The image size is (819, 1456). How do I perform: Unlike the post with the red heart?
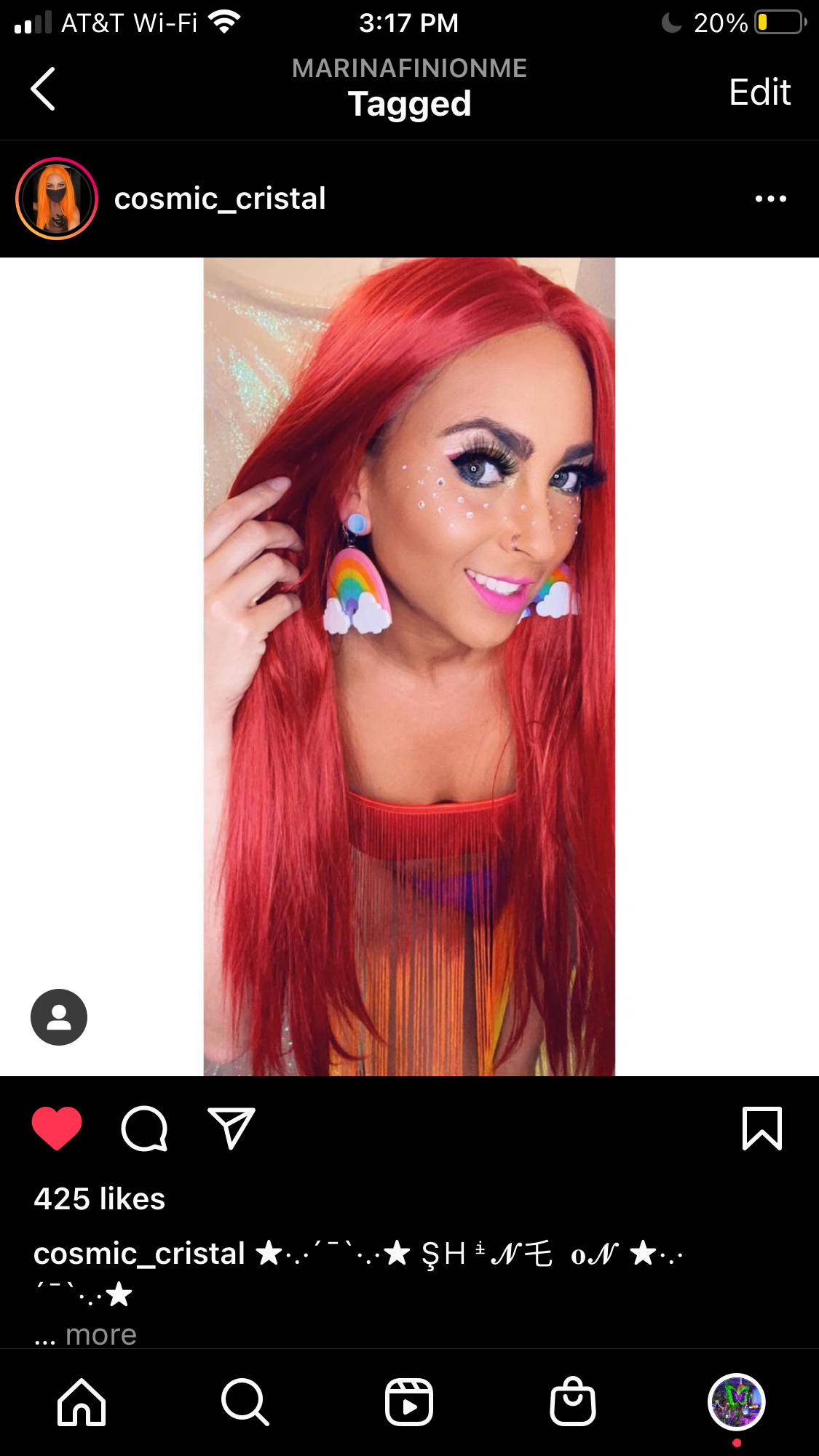57,1129
